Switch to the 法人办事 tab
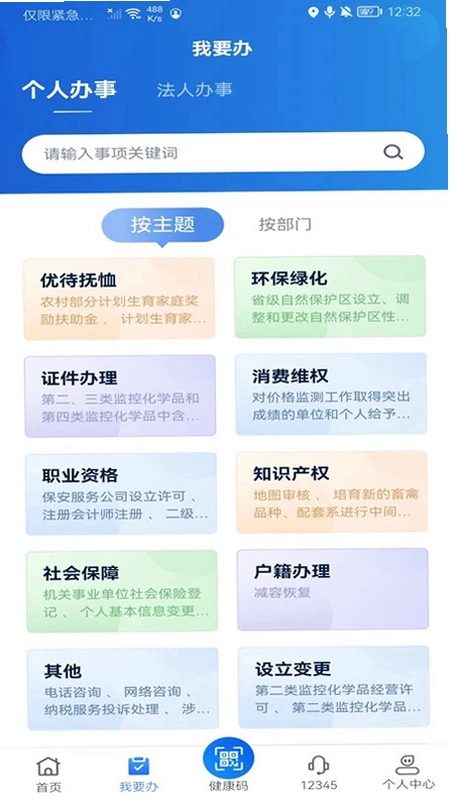This screenshot has width=450, height=800. (x=194, y=90)
